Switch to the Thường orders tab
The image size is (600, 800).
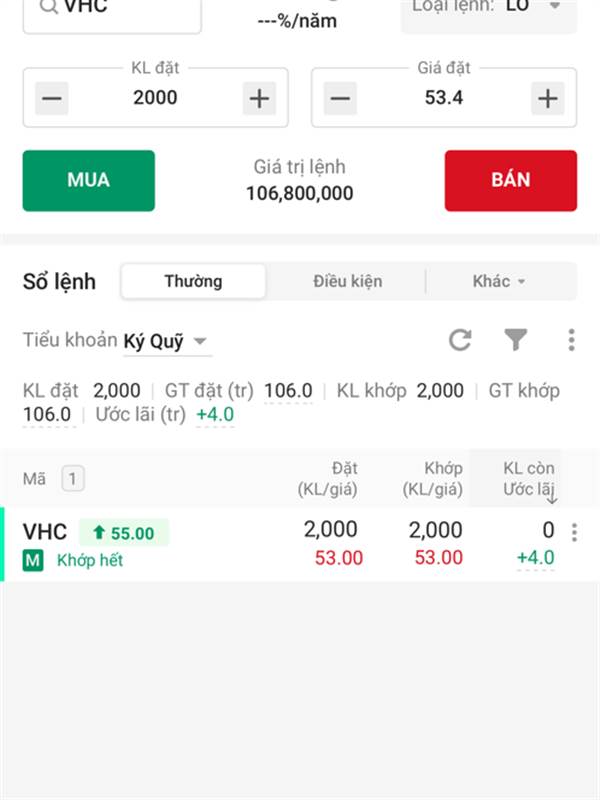[193, 281]
